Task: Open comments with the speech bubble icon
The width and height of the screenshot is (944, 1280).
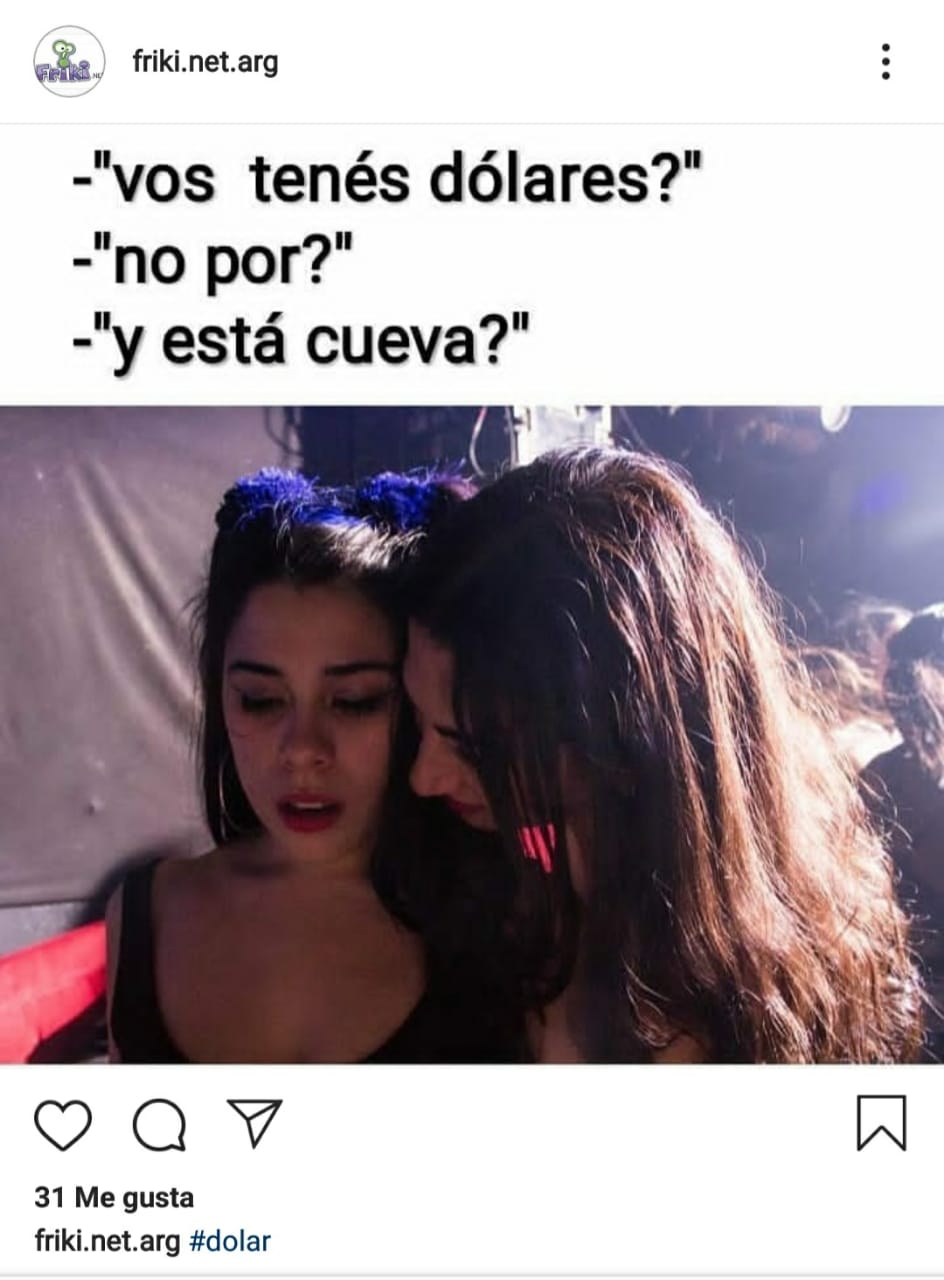Action: pyautogui.click(x=159, y=1124)
